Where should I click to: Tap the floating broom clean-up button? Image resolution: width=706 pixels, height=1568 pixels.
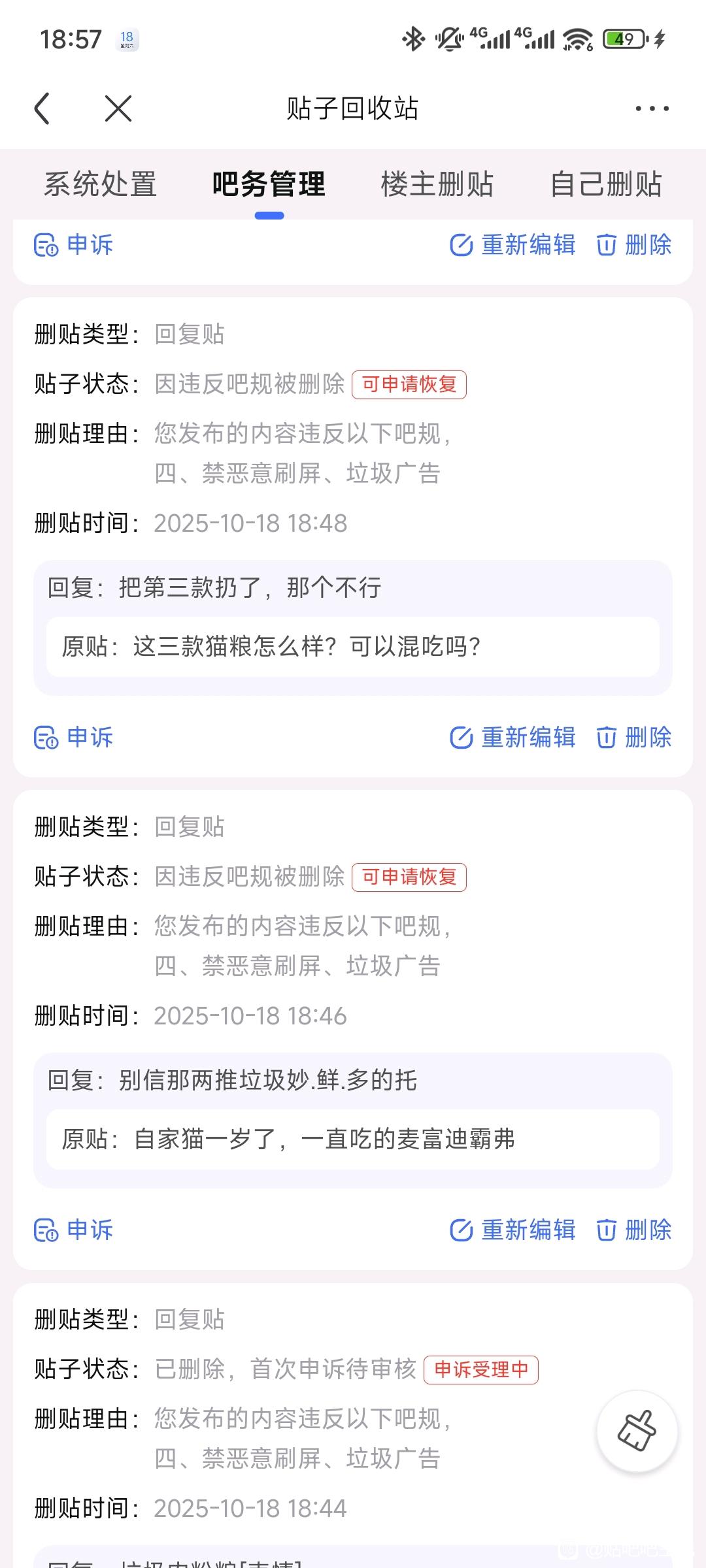pos(637,1431)
